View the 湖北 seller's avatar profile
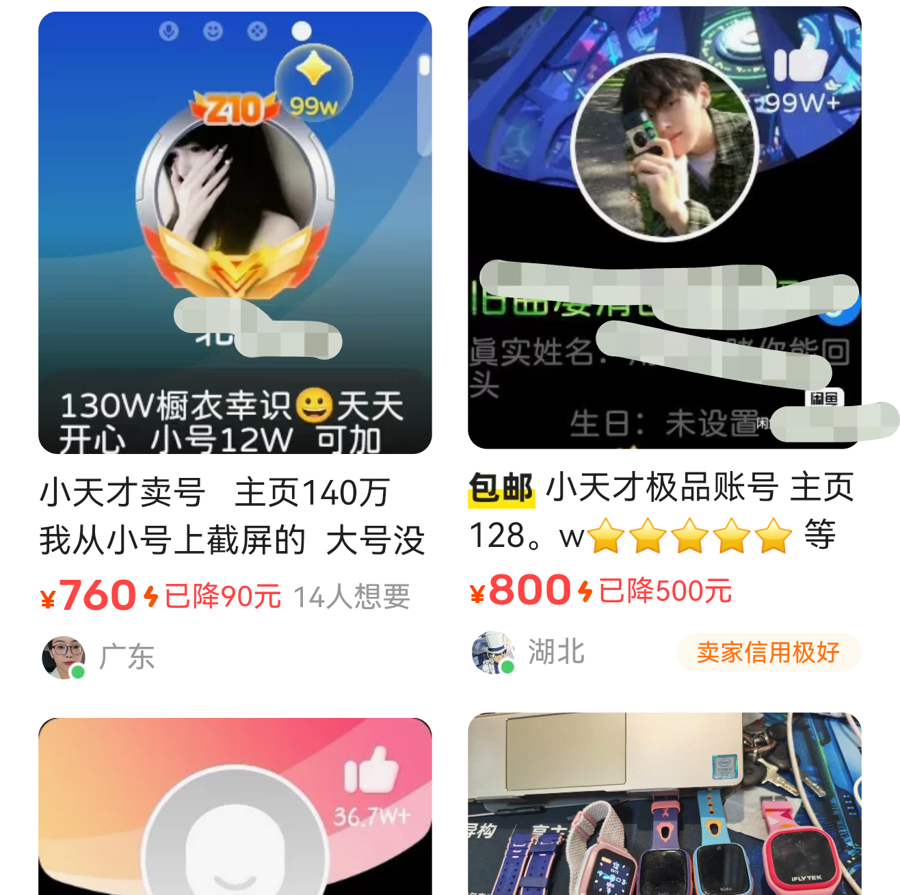The height and width of the screenshot is (895, 900). pos(492,652)
